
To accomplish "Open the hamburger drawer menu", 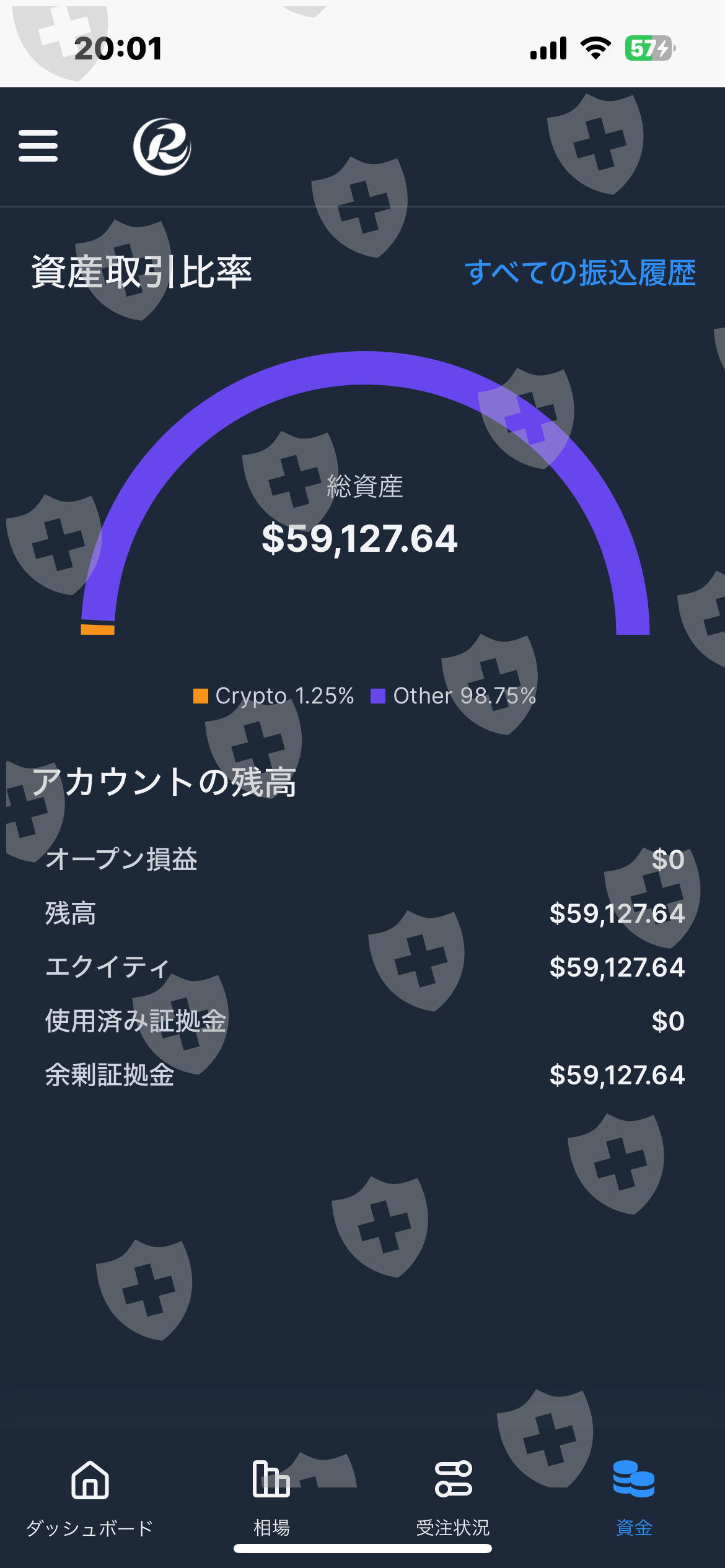I will (38, 146).
